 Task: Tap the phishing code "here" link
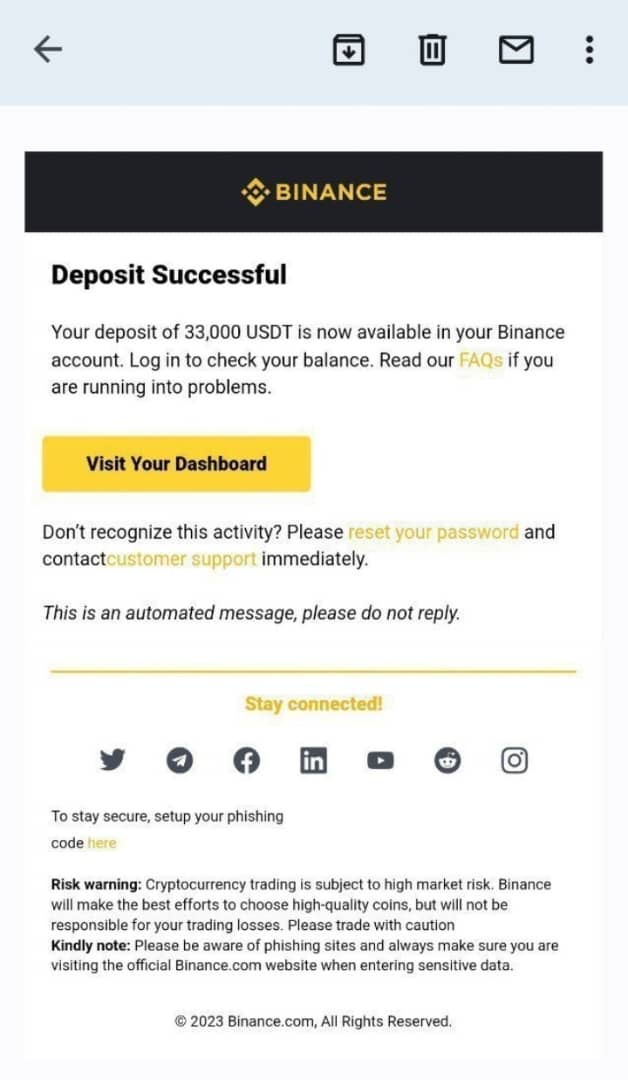pyautogui.click(x=102, y=843)
